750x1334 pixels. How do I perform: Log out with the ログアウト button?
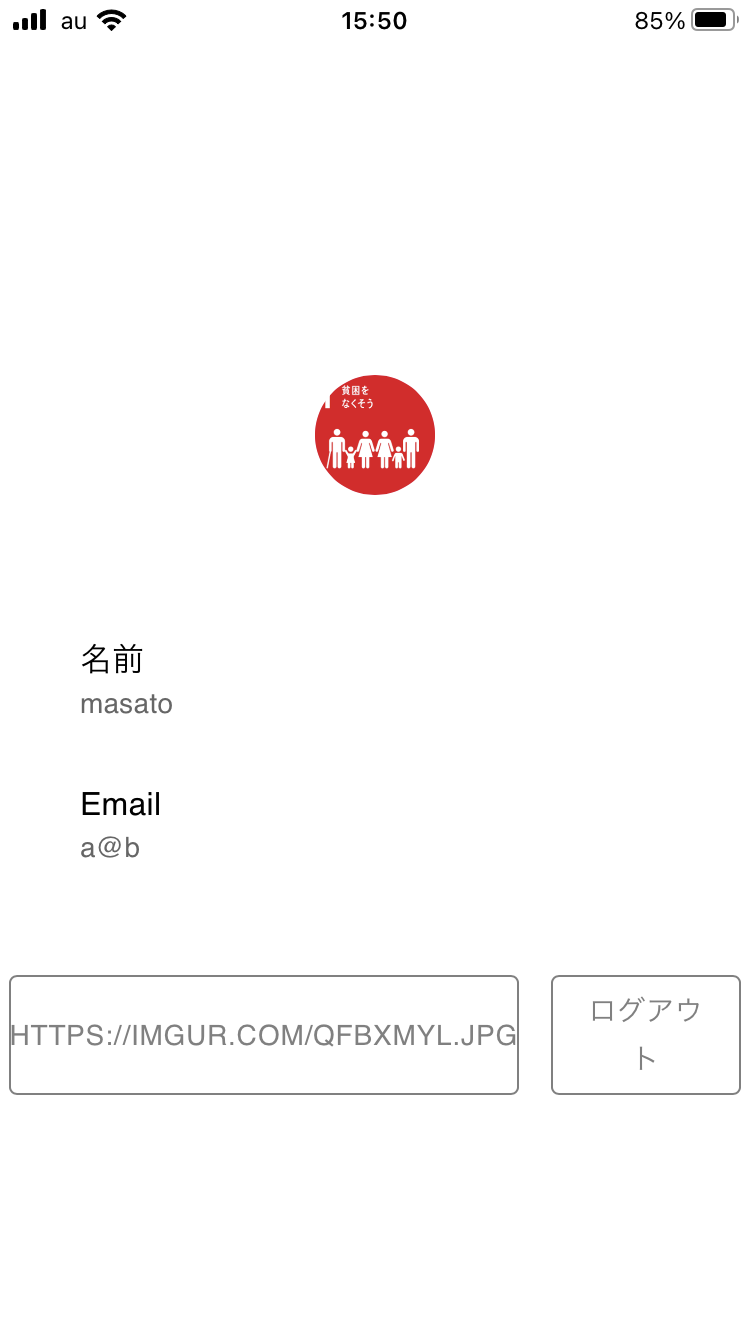645,1035
